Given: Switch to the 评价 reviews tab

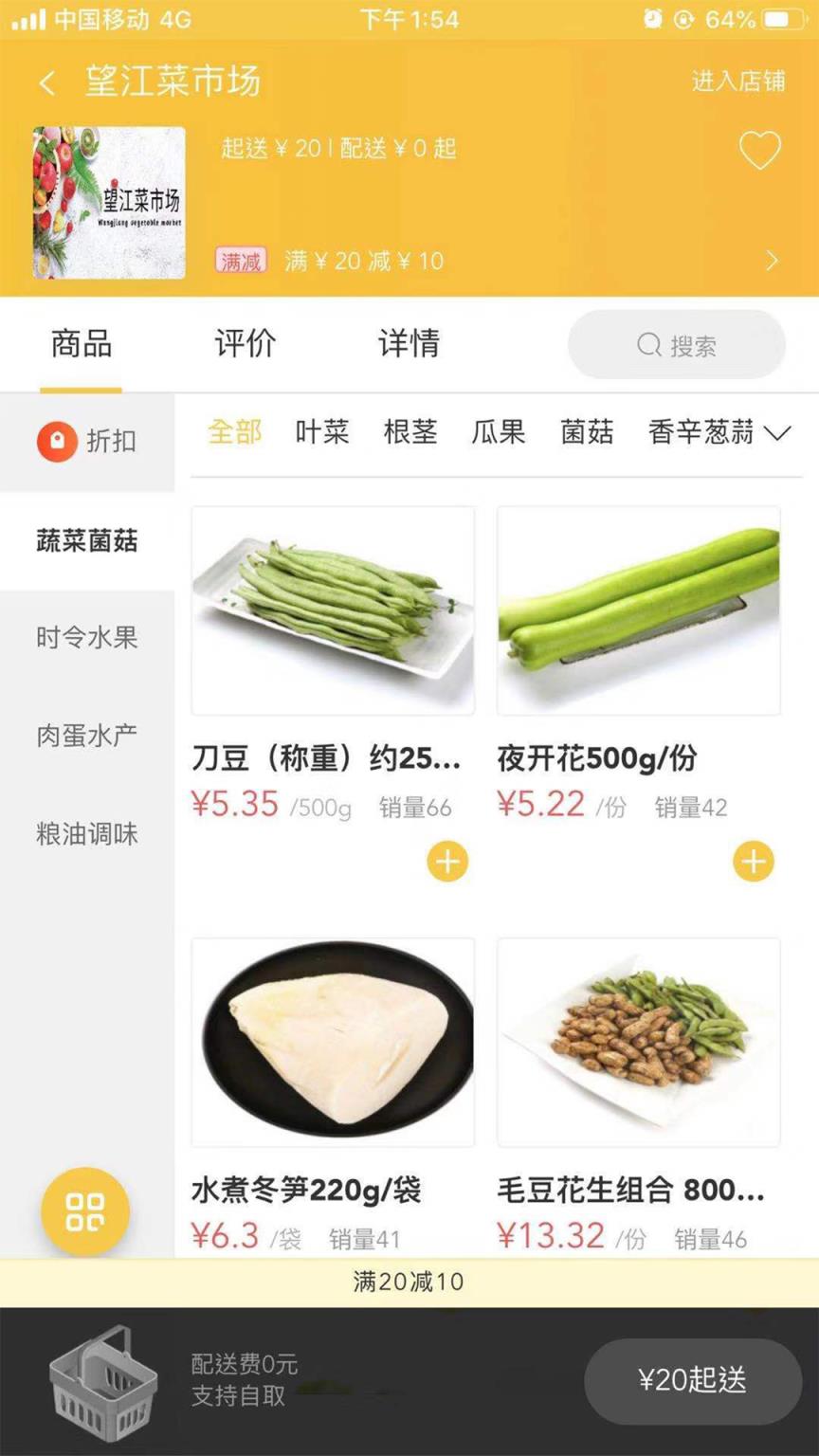Looking at the screenshot, I should pos(243,344).
